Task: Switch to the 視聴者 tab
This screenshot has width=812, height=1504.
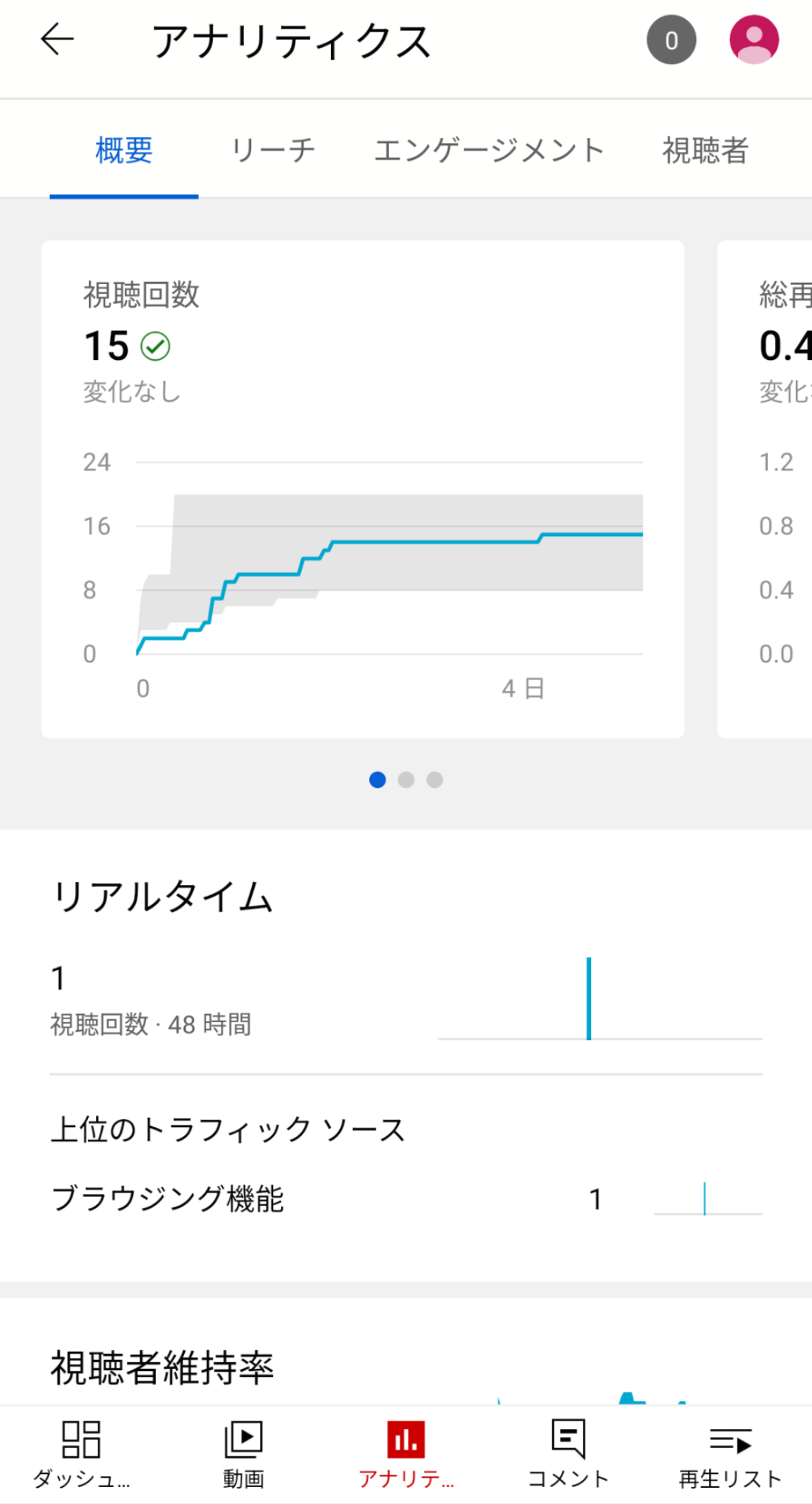Action: pos(706,150)
